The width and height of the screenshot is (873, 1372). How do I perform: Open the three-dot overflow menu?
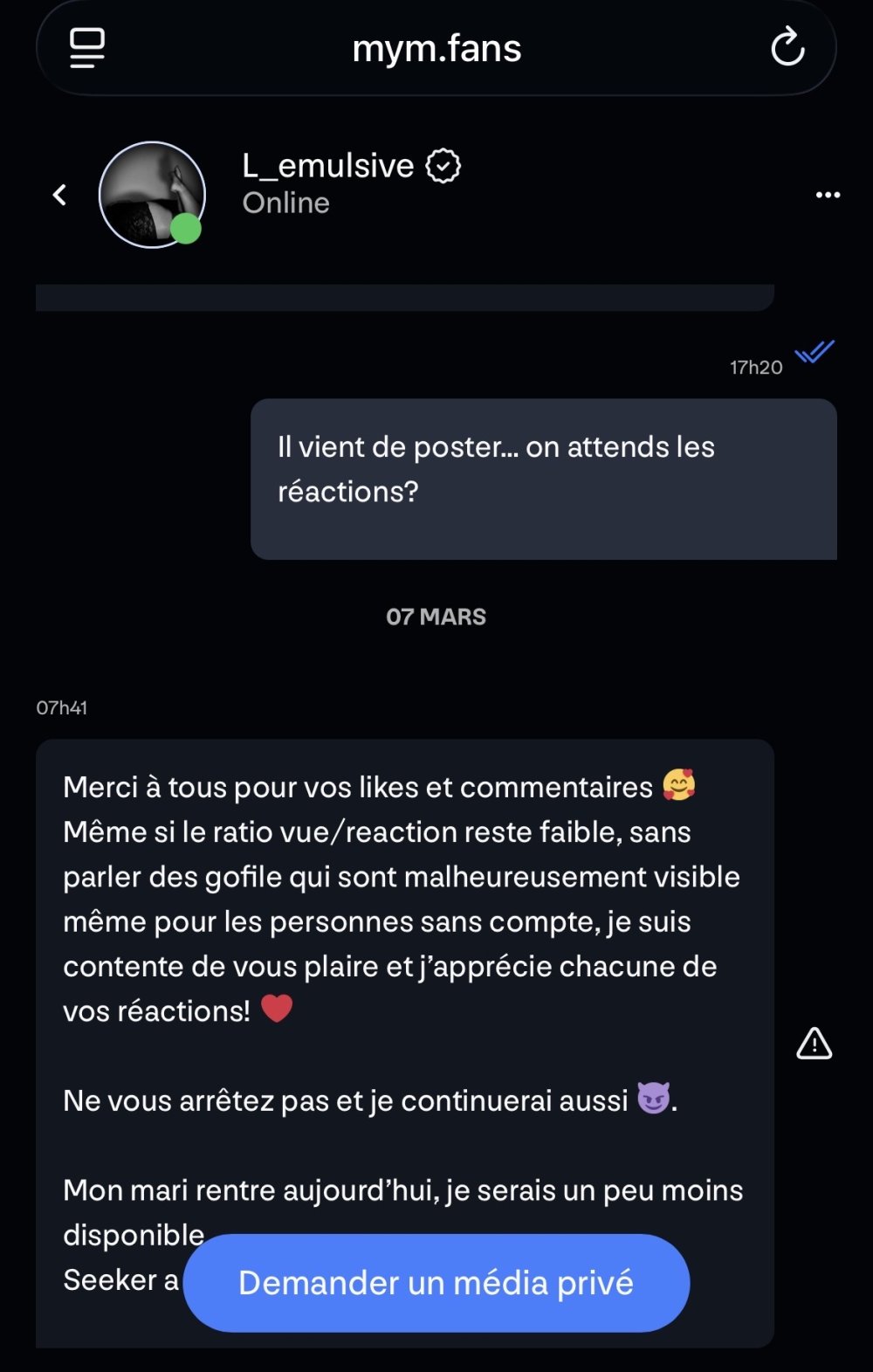(x=828, y=195)
